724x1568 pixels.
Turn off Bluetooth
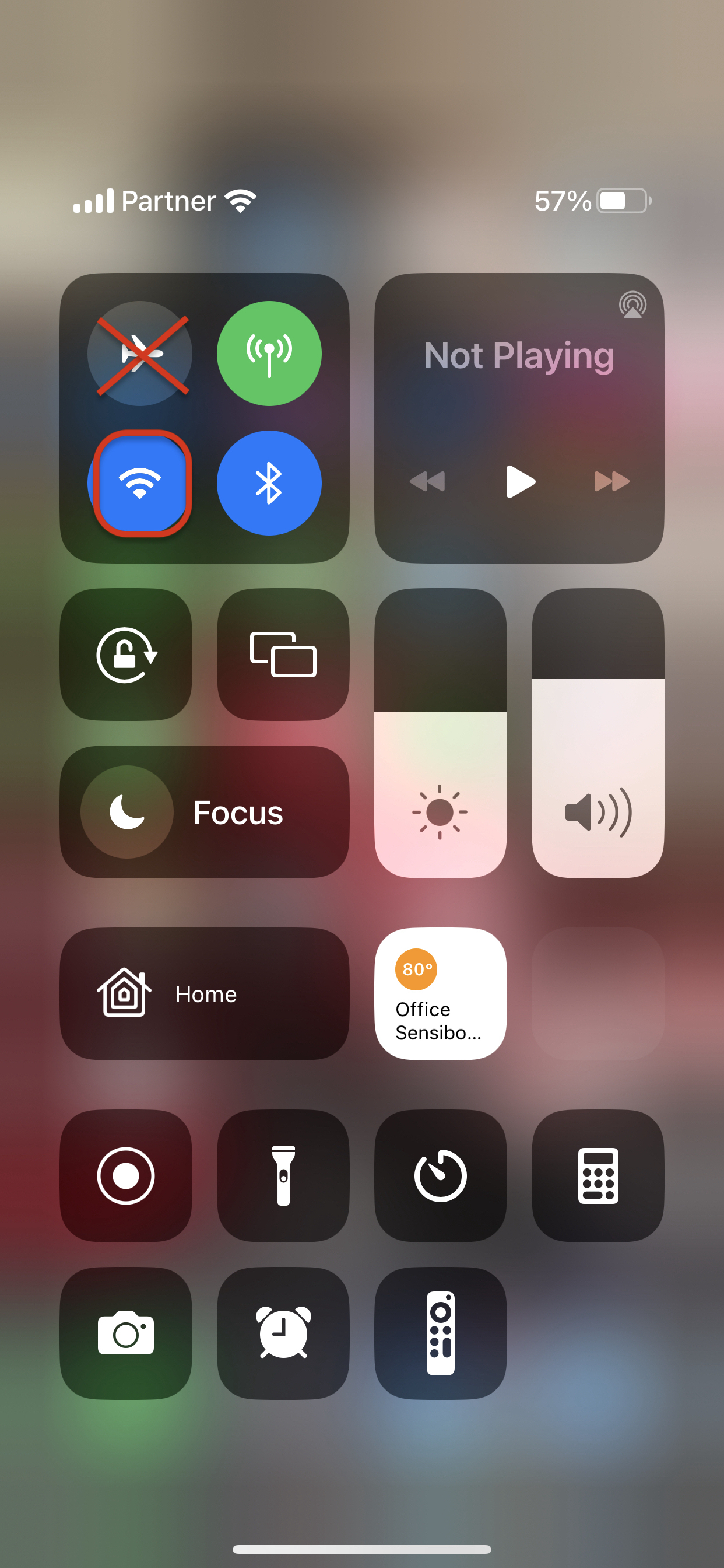(x=269, y=484)
